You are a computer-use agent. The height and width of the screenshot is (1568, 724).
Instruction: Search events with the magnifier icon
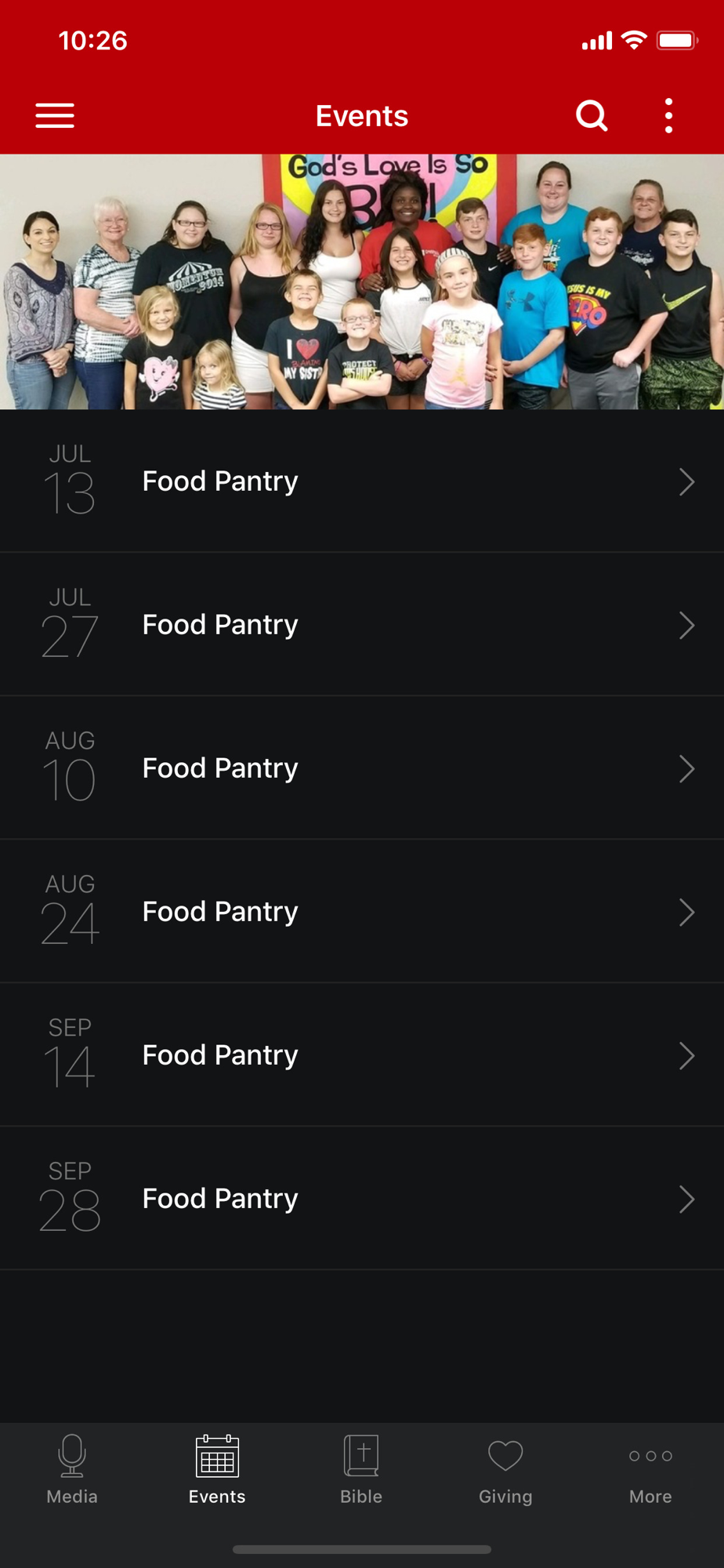tap(592, 116)
